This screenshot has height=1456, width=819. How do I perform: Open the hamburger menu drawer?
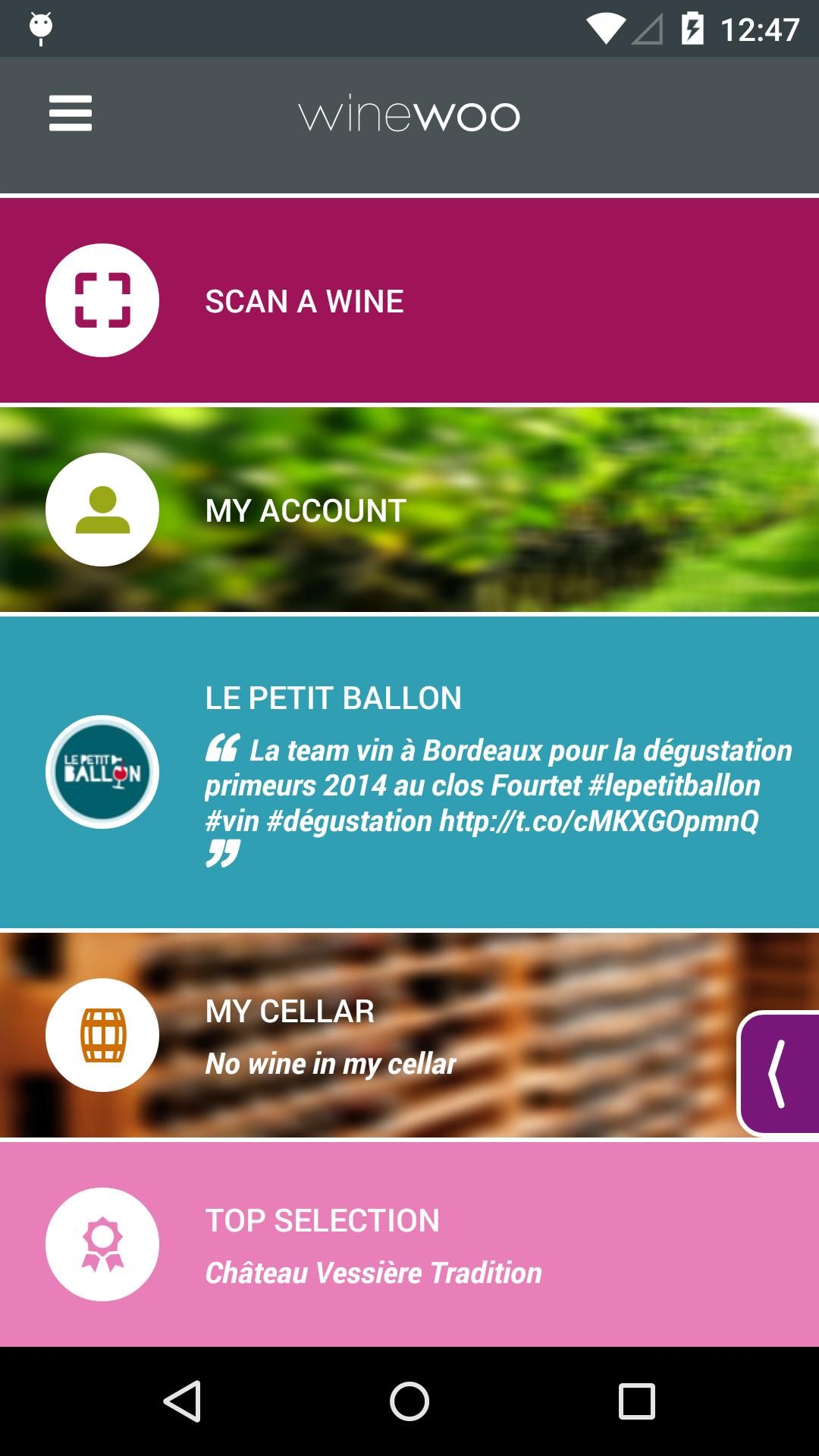(71, 114)
